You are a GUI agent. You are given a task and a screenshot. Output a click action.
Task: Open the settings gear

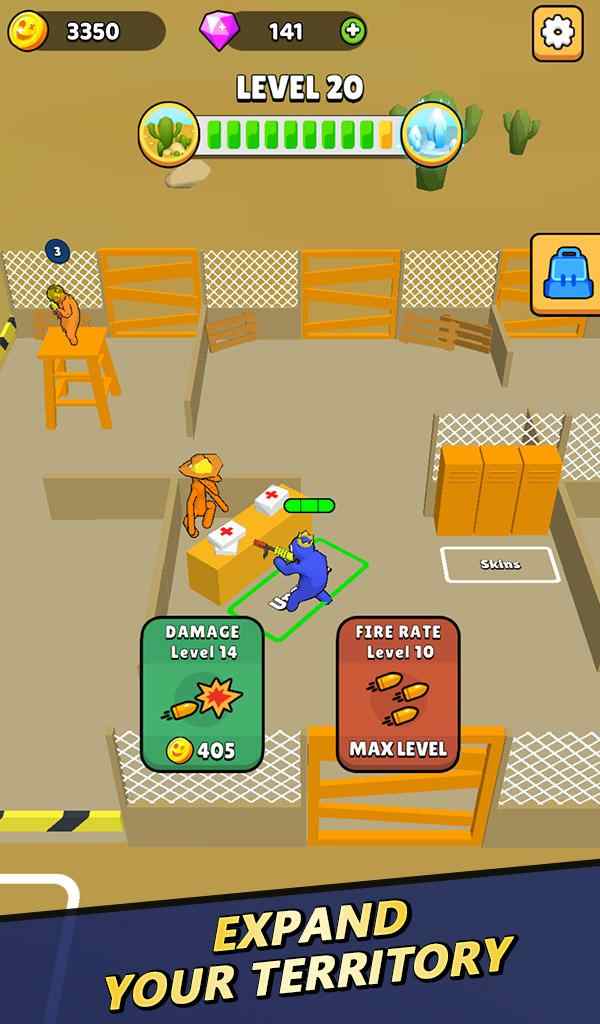(x=557, y=33)
